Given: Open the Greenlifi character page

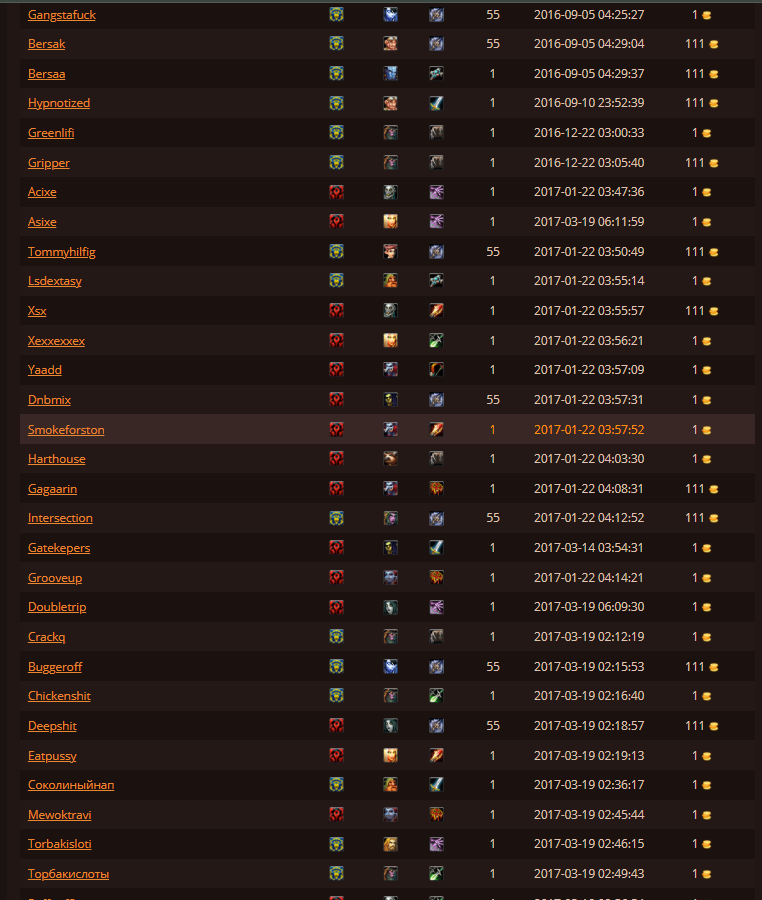Looking at the screenshot, I should coord(51,133).
